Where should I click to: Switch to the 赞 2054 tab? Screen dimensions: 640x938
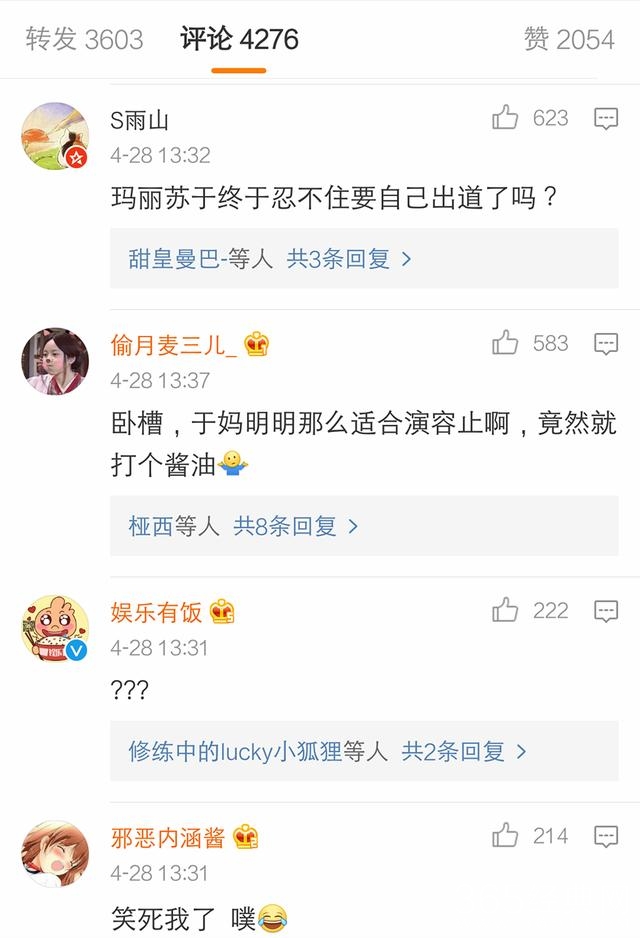tap(568, 39)
